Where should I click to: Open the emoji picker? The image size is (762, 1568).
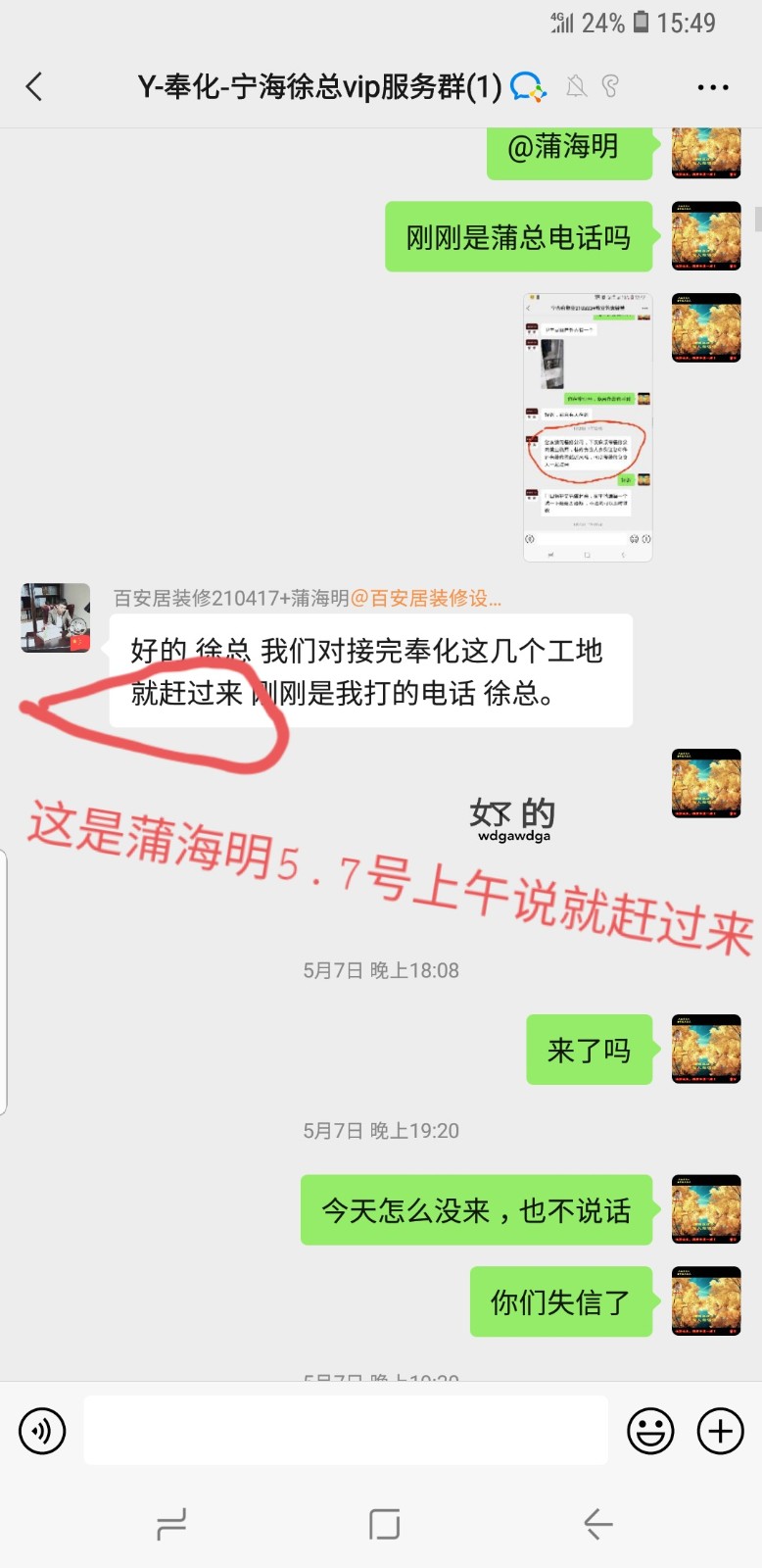[x=650, y=1431]
